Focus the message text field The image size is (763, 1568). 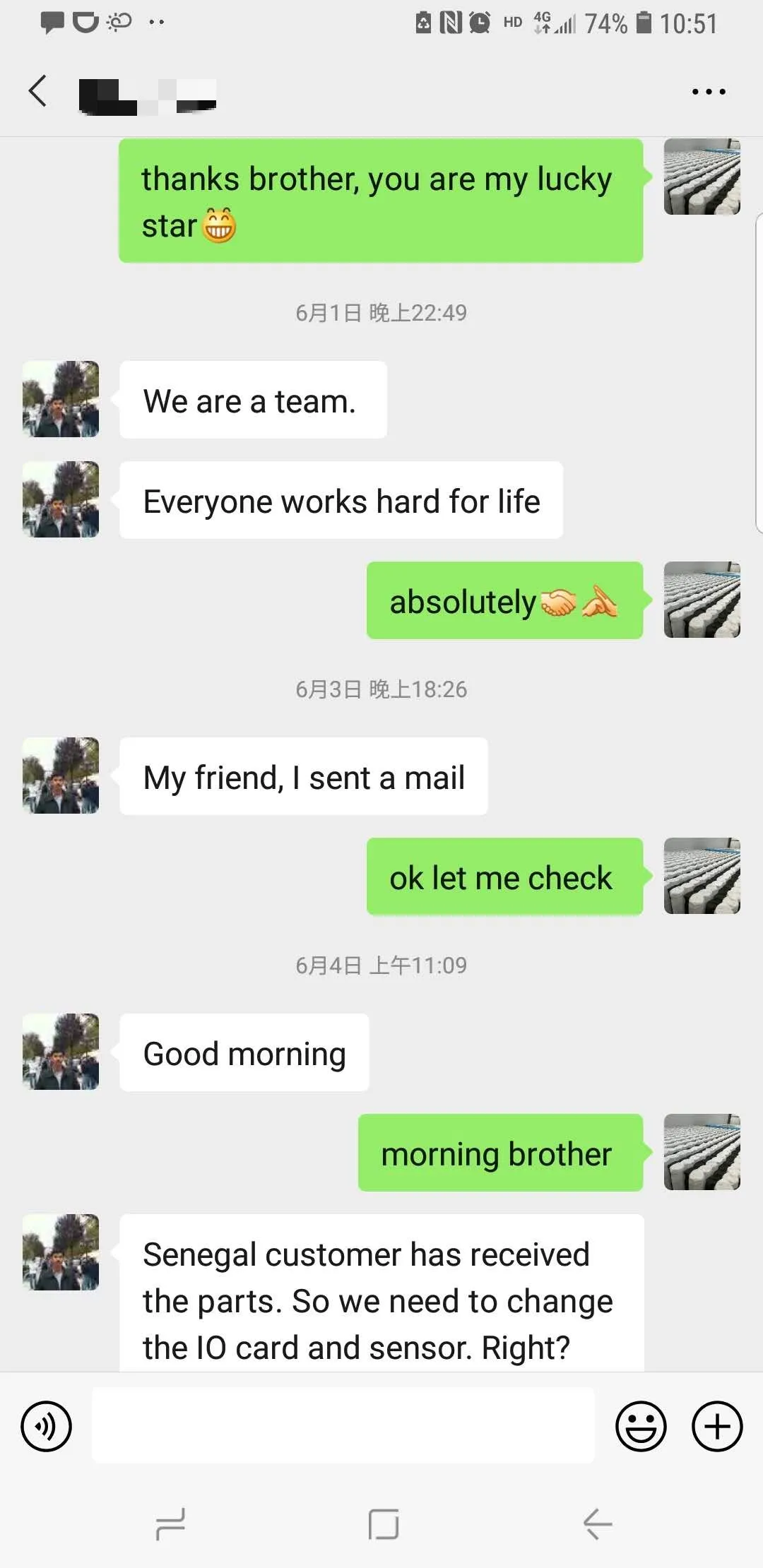pos(343,1425)
